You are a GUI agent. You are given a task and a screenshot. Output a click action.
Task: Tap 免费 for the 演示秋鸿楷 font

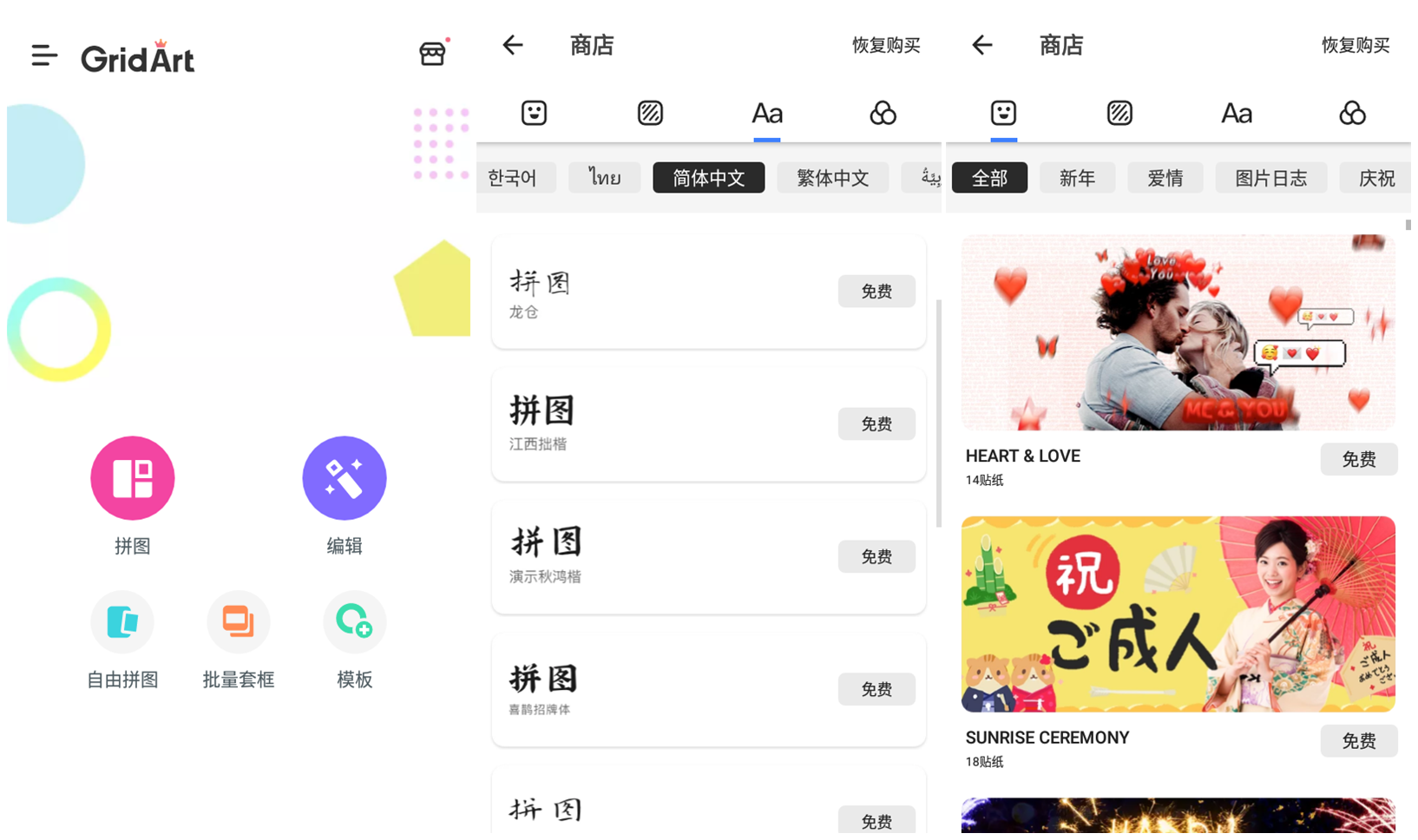click(x=876, y=557)
